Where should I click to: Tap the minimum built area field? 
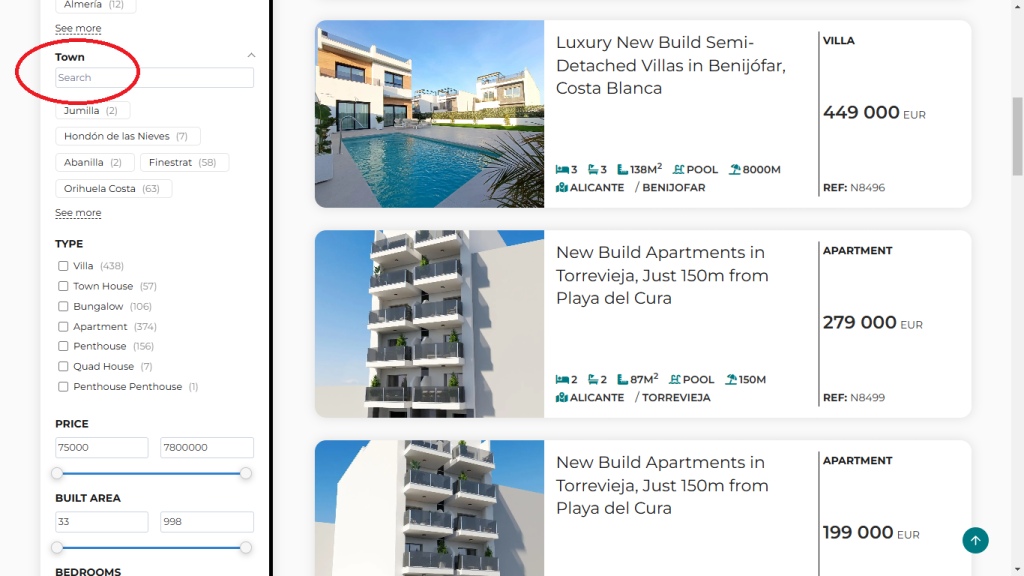tap(101, 522)
